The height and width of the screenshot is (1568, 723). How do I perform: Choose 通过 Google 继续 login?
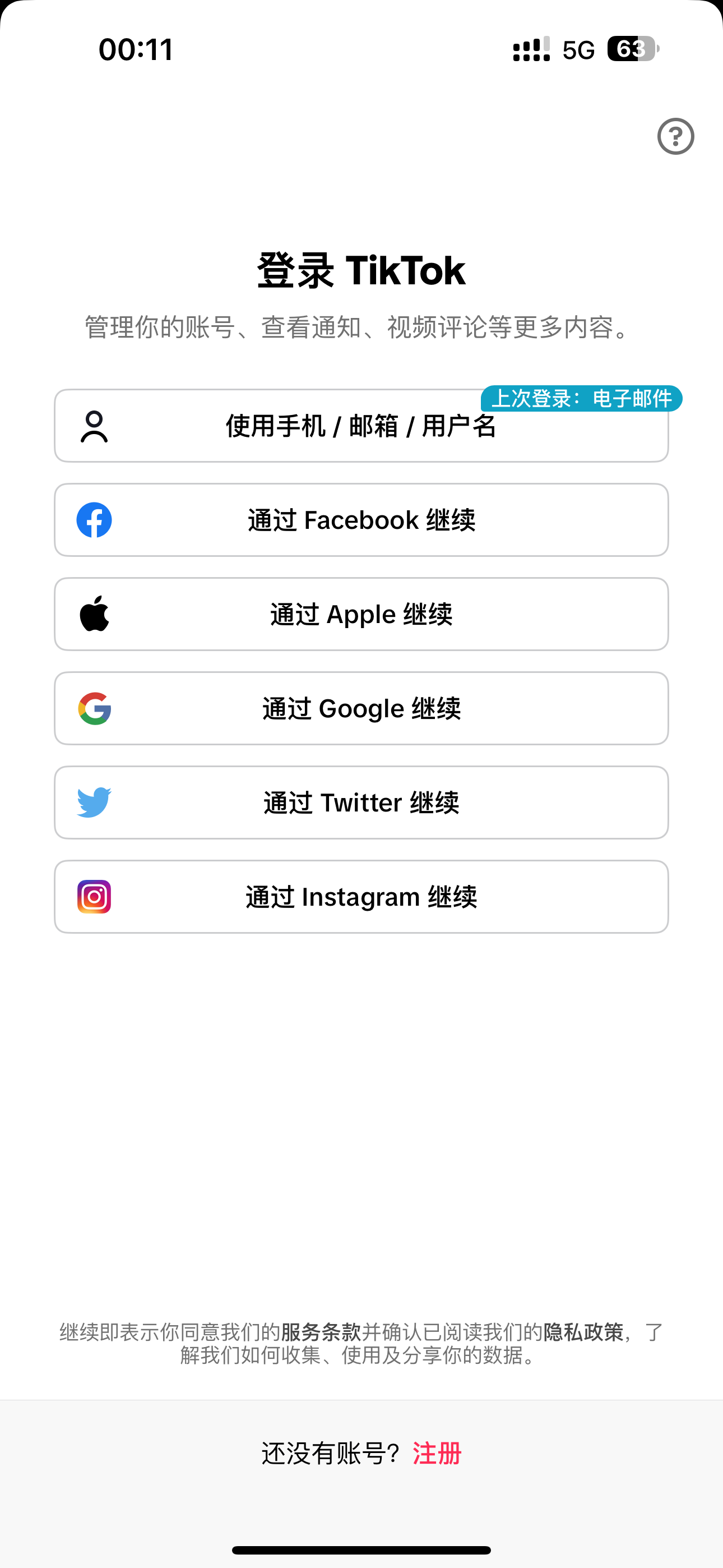[361, 708]
